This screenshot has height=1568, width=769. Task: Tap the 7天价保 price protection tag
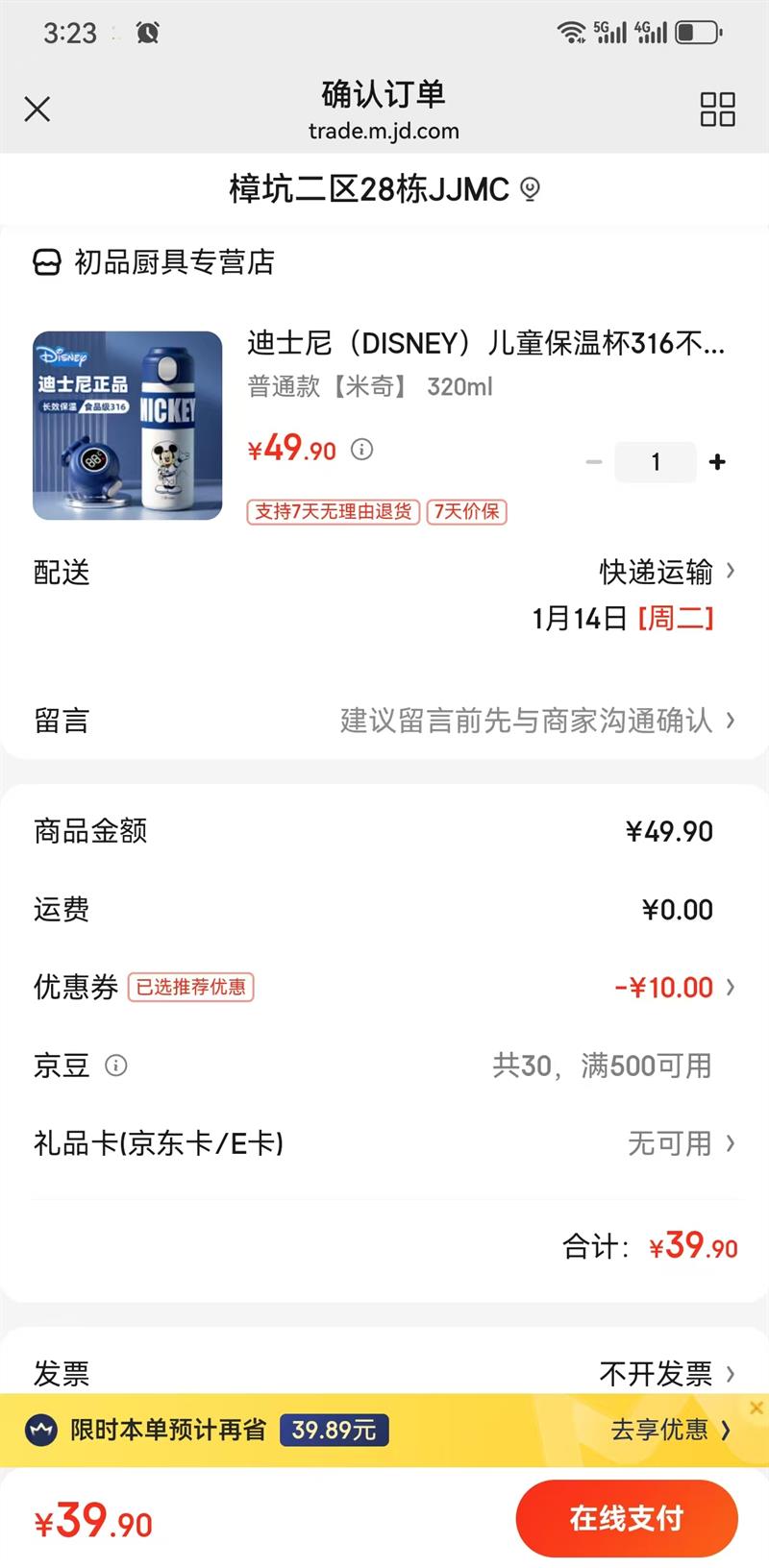466,512
